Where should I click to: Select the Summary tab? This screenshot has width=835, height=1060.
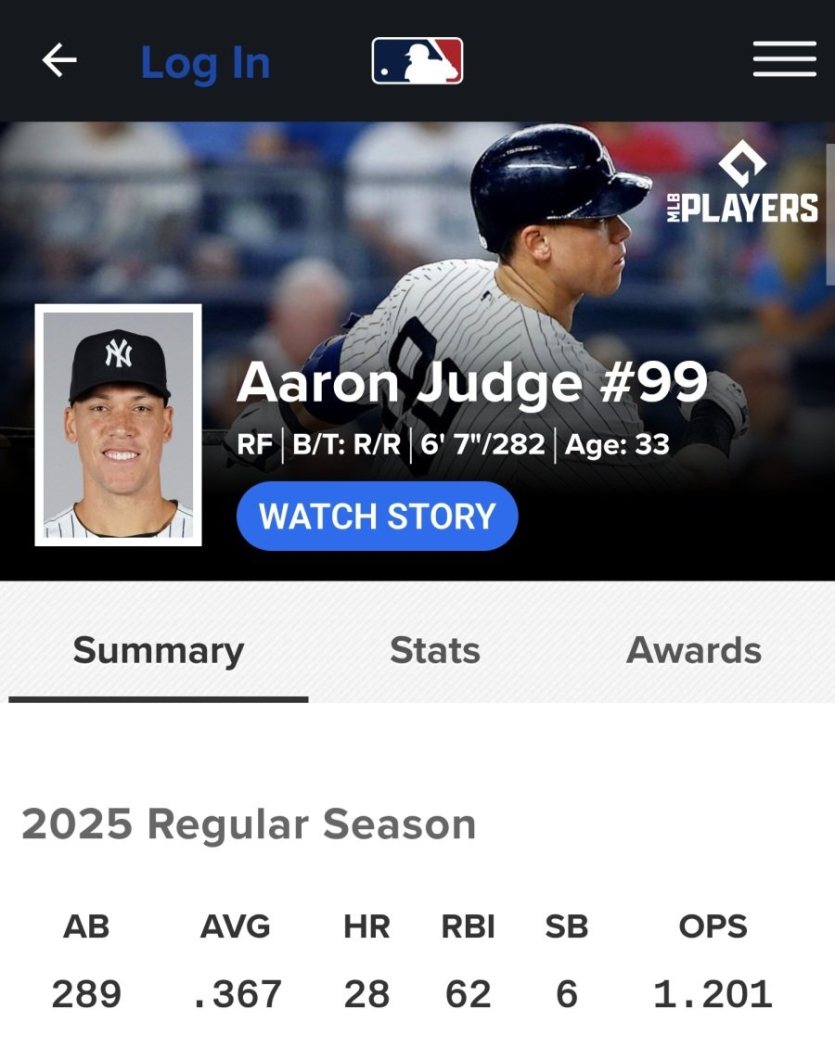tap(158, 651)
